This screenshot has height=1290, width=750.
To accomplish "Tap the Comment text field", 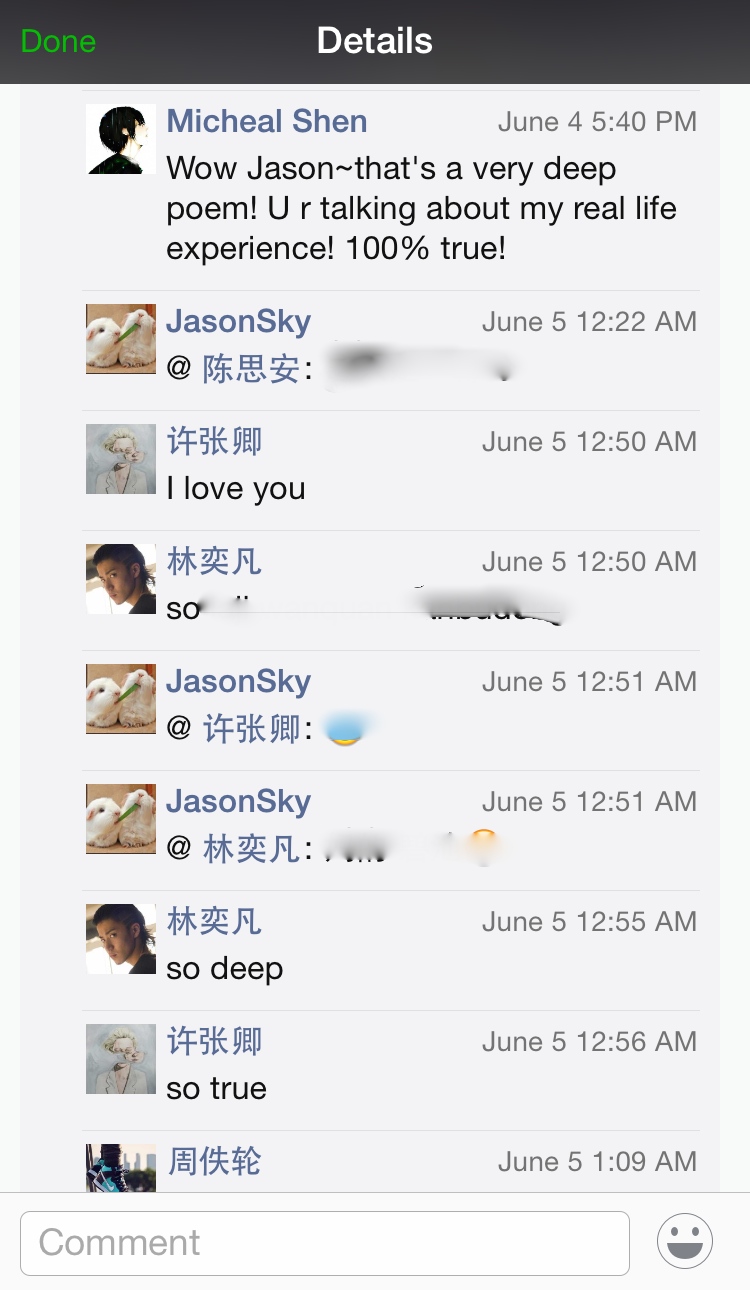I will pos(324,1243).
